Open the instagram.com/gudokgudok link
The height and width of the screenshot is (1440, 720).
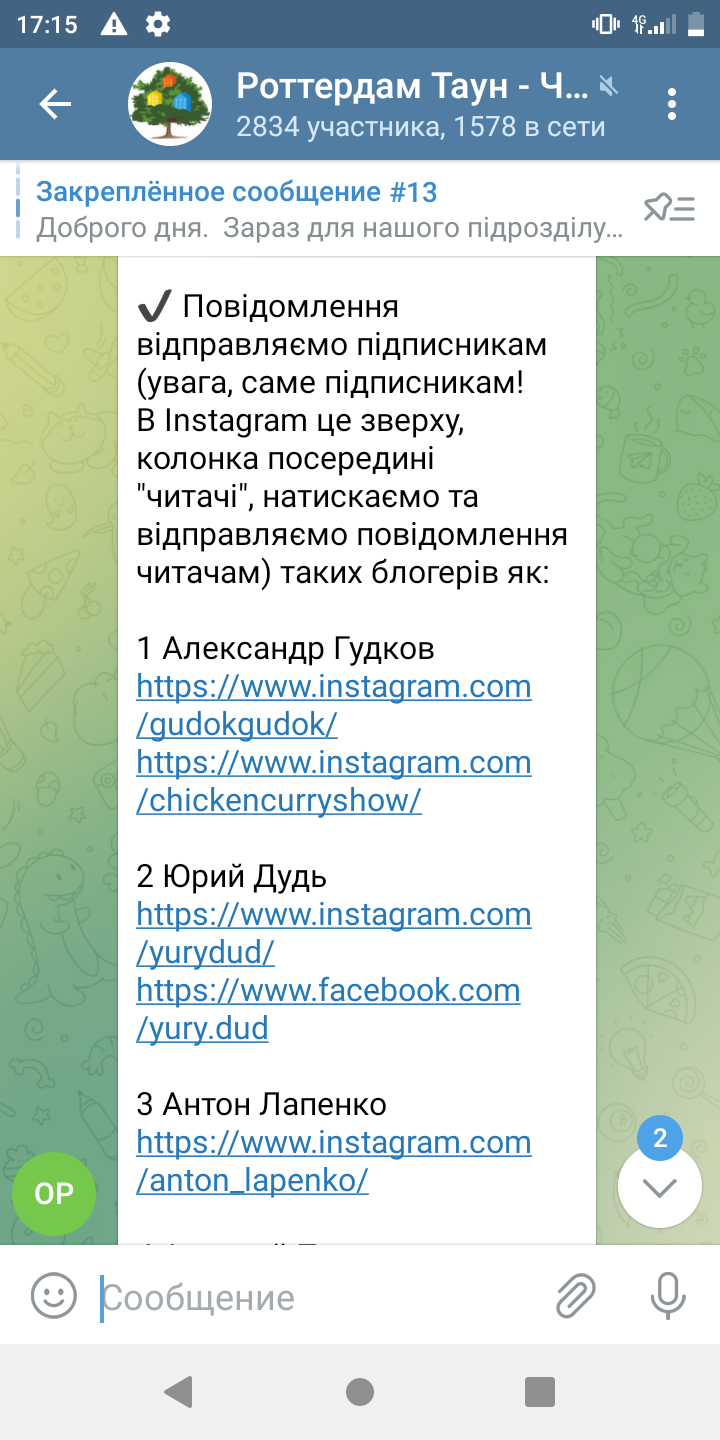tap(333, 705)
